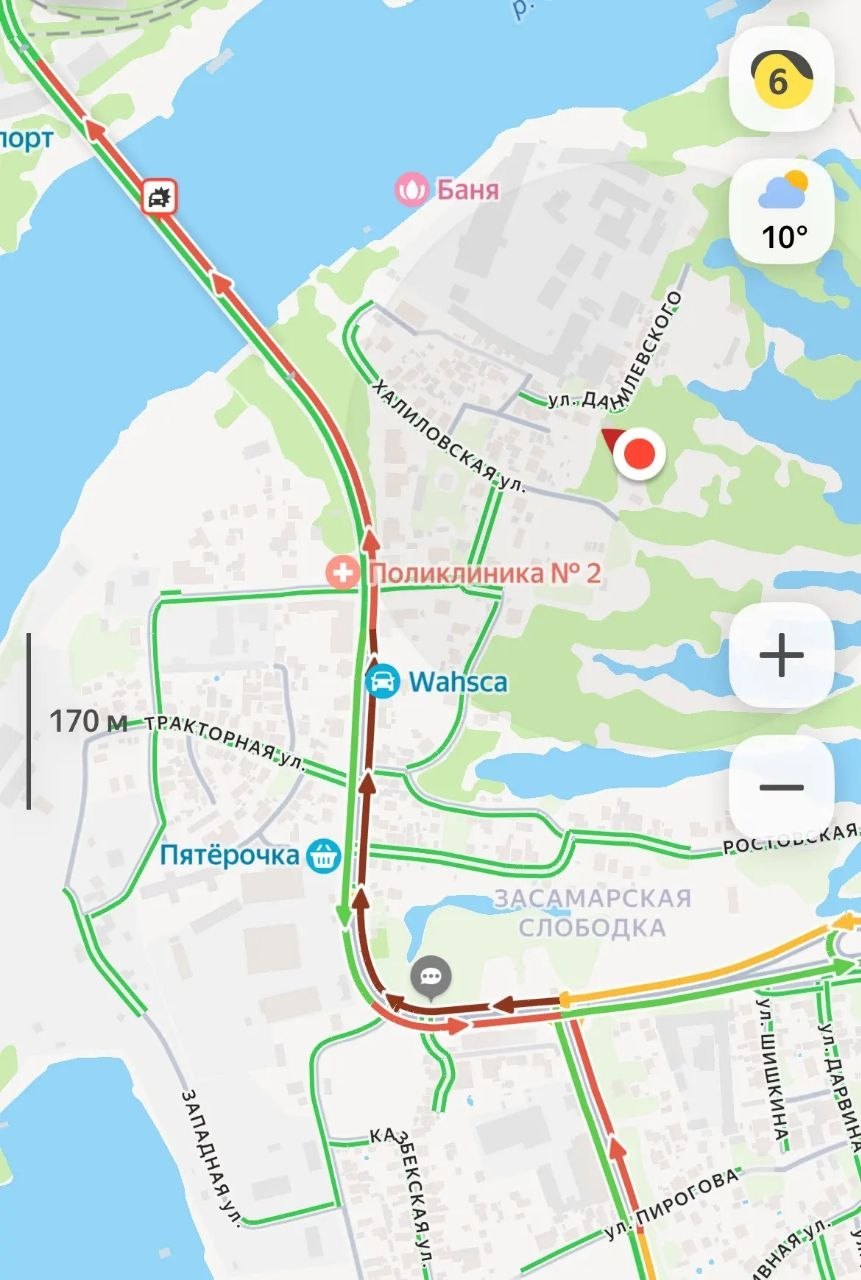This screenshot has width=861, height=1280.
Task: Open the road chat comment bubble
Action: click(432, 975)
